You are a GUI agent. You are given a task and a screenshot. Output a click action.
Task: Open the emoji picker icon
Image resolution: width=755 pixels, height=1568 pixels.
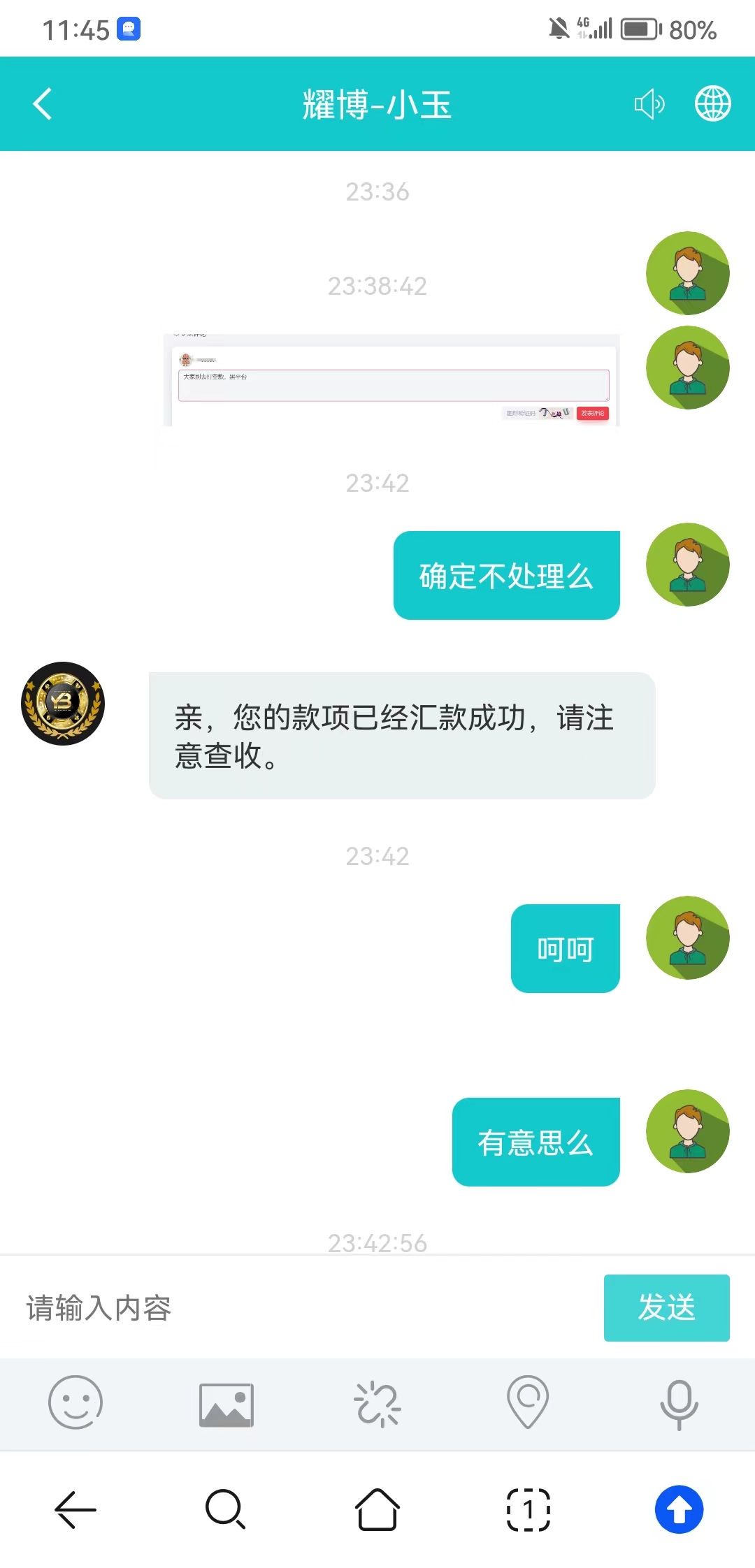click(x=75, y=1403)
